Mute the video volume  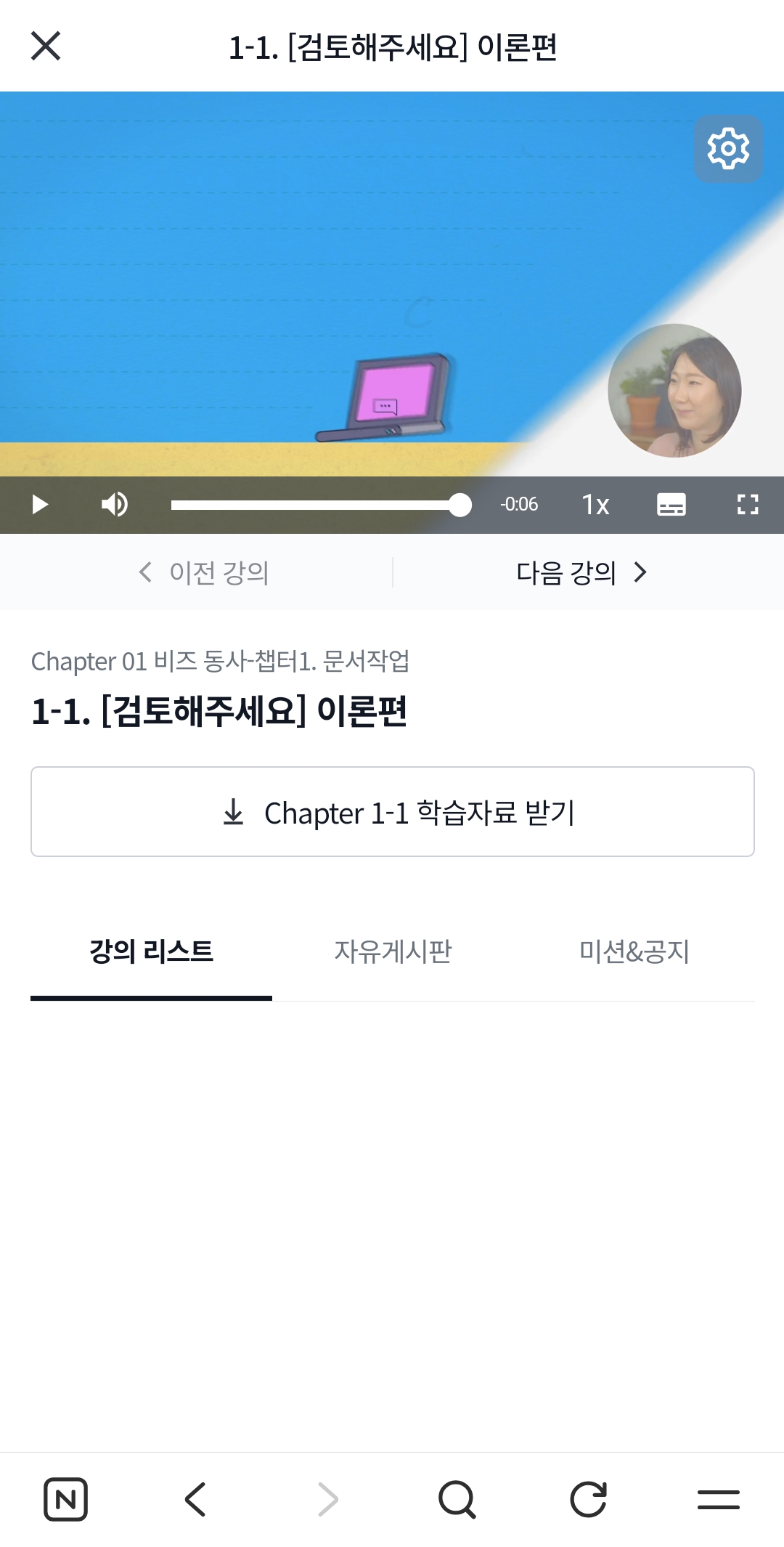coord(114,504)
